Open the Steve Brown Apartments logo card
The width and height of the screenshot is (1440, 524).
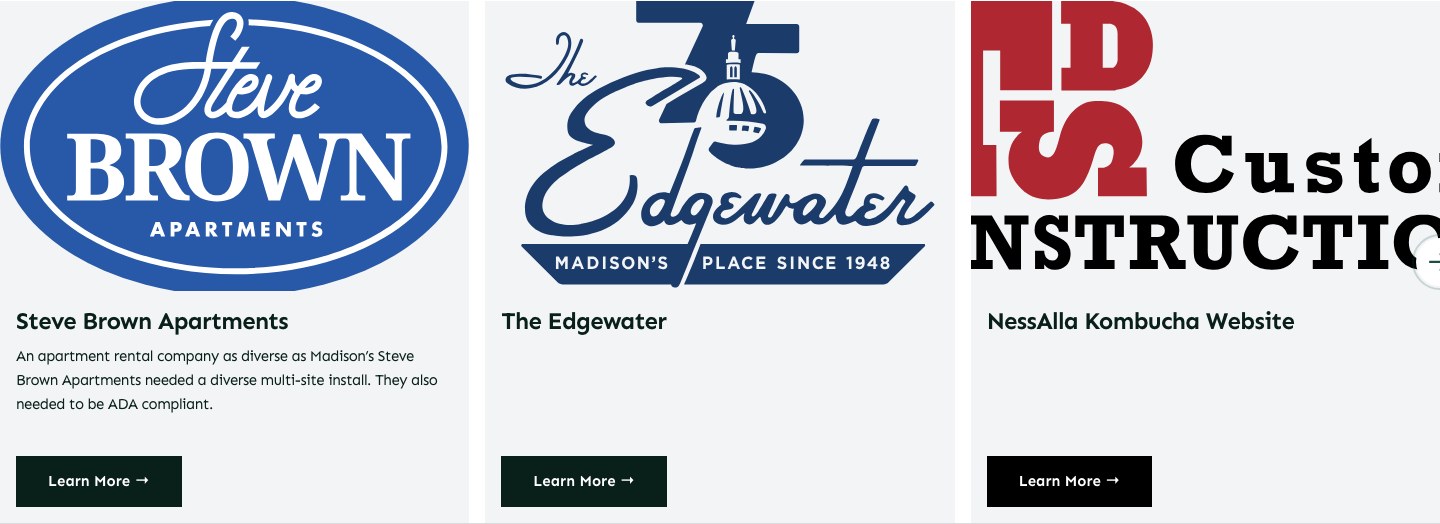click(234, 146)
